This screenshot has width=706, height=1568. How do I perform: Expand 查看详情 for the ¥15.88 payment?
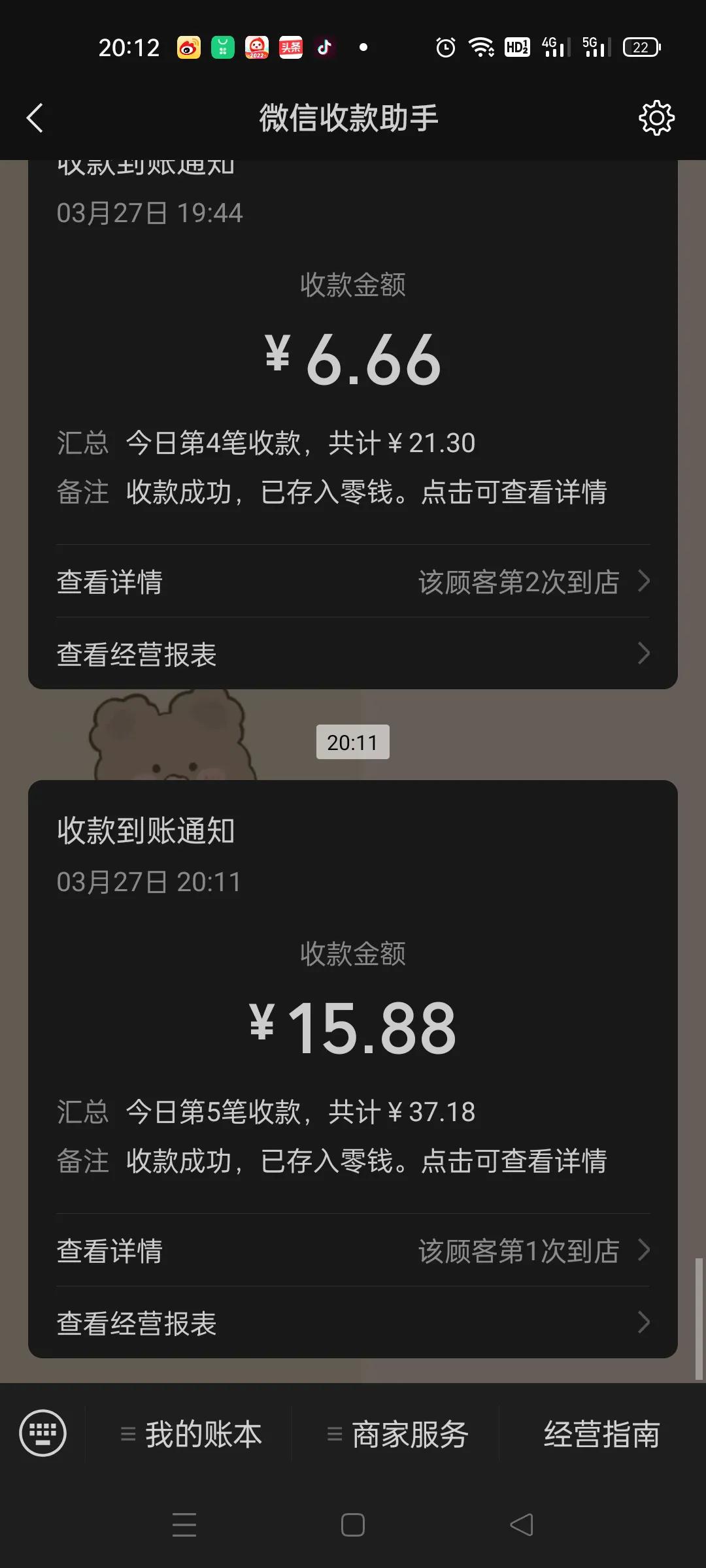pos(109,1250)
